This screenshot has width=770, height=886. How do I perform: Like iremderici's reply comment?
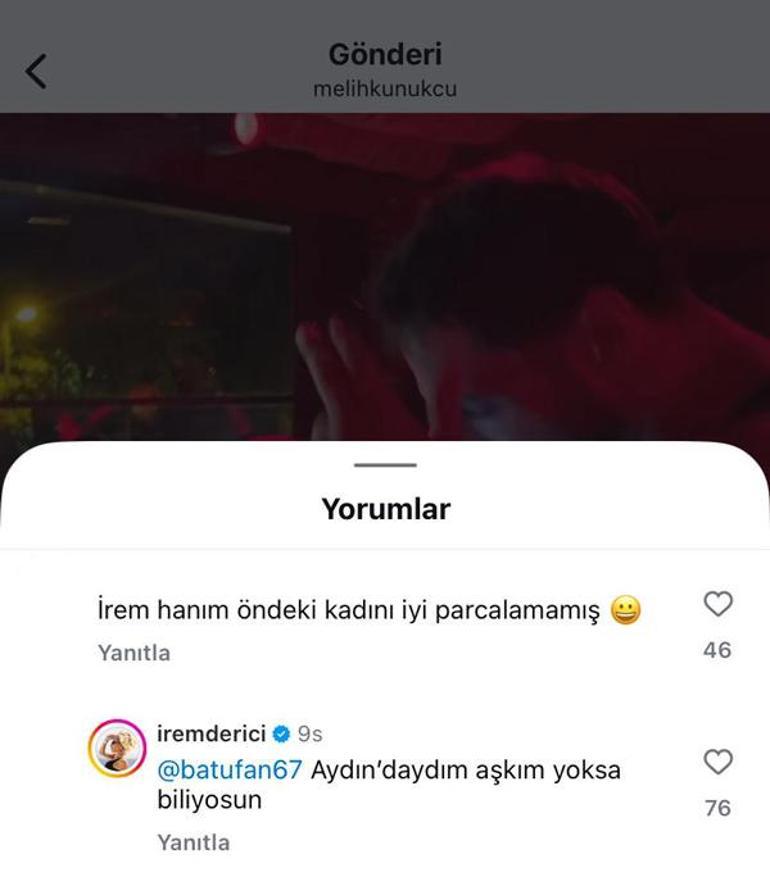point(718,762)
